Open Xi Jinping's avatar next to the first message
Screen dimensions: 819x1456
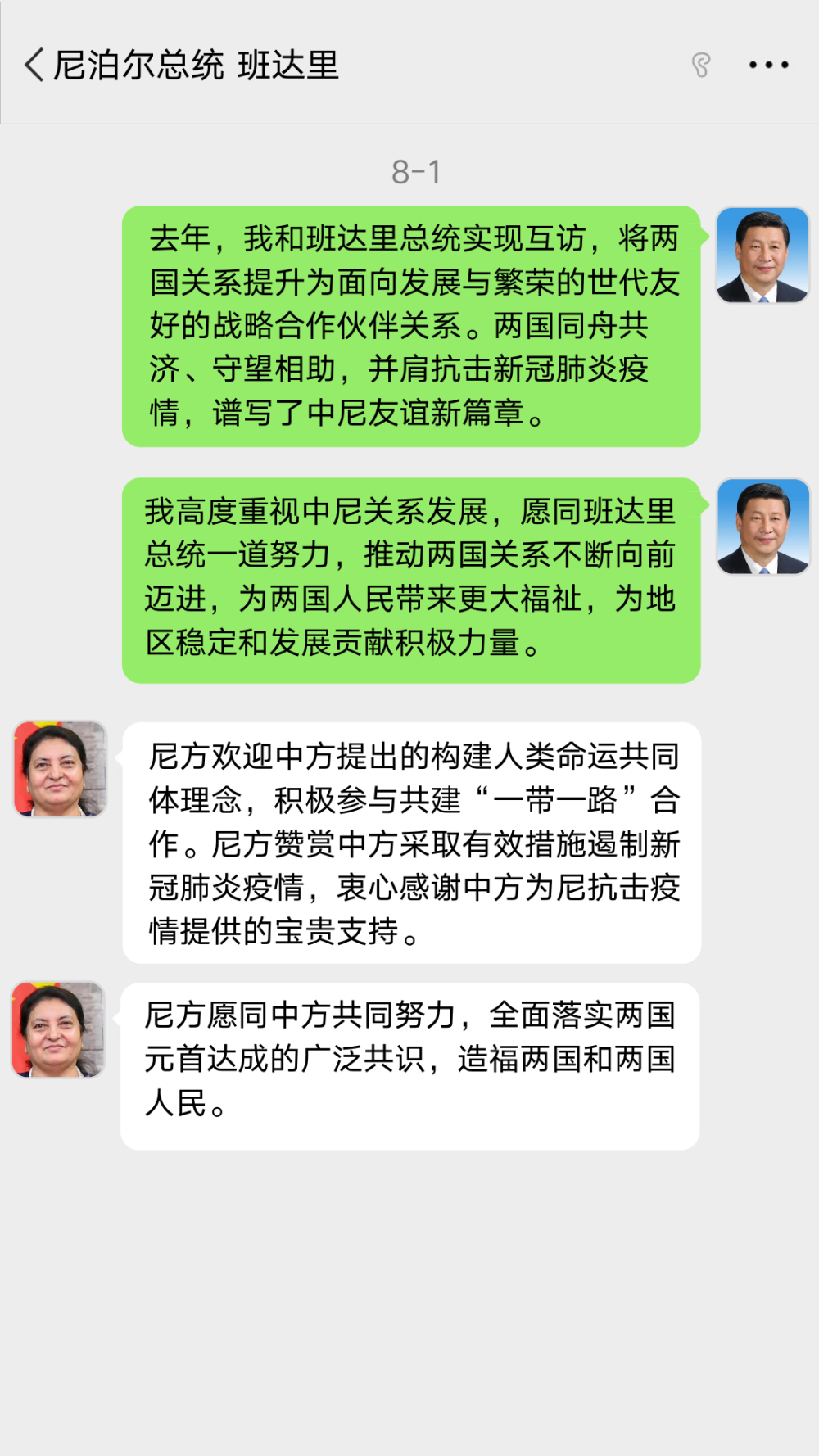(x=762, y=256)
